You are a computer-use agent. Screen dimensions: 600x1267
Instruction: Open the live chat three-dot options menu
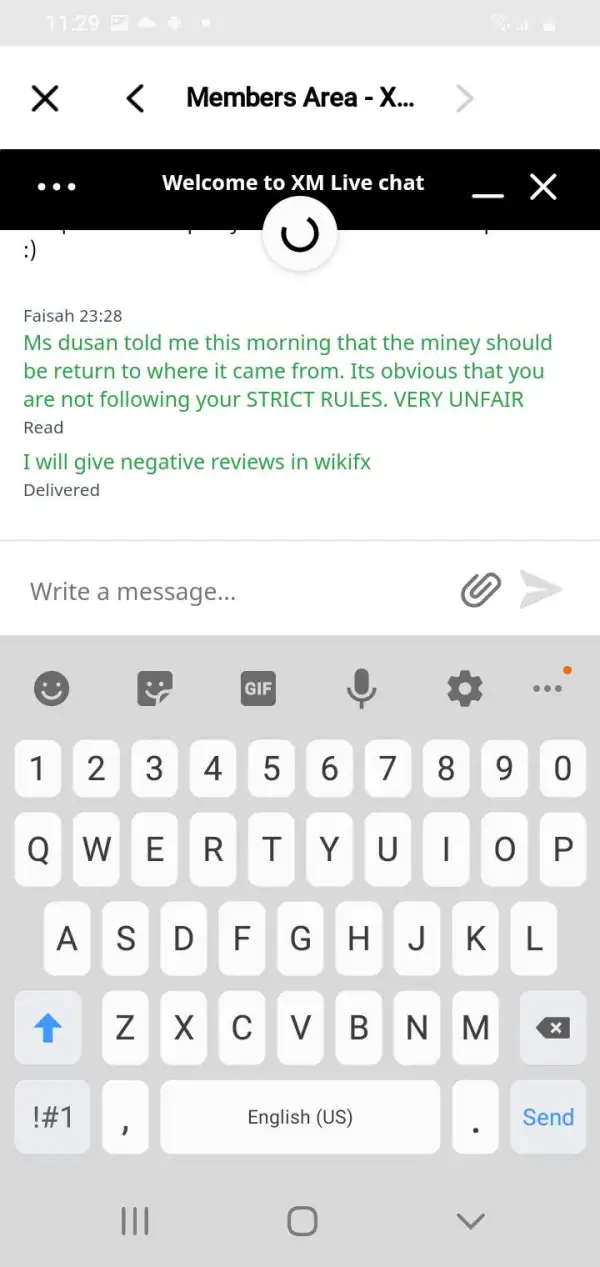tap(56, 187)
